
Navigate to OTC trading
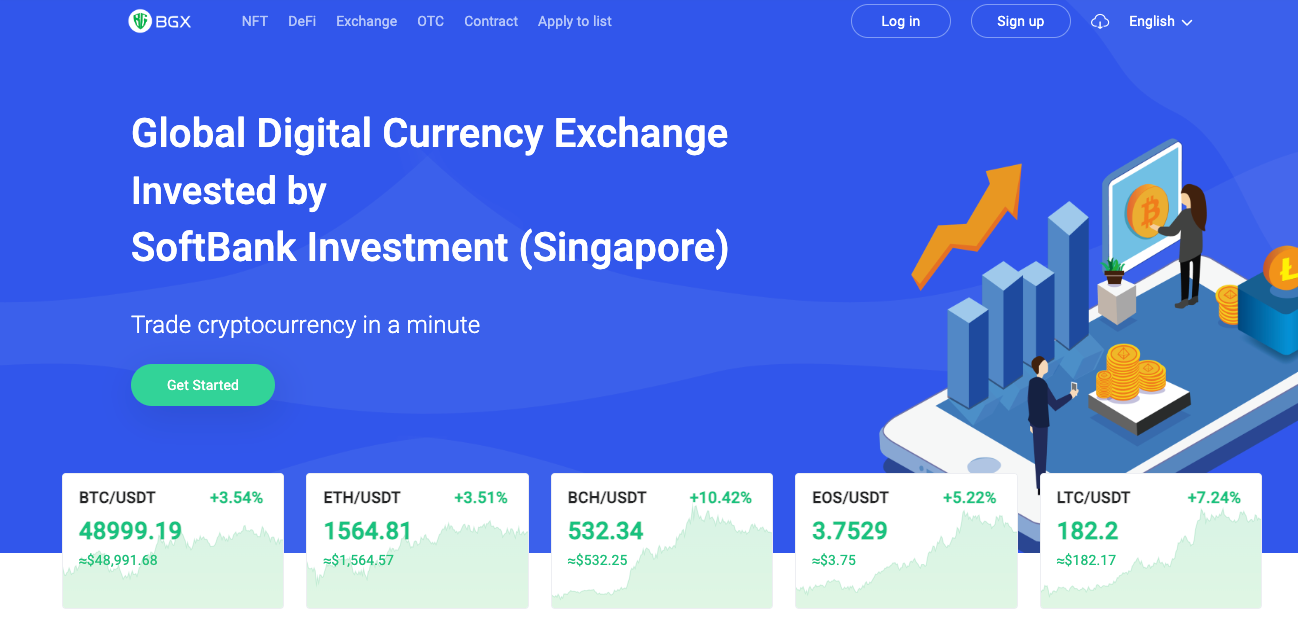430,21
